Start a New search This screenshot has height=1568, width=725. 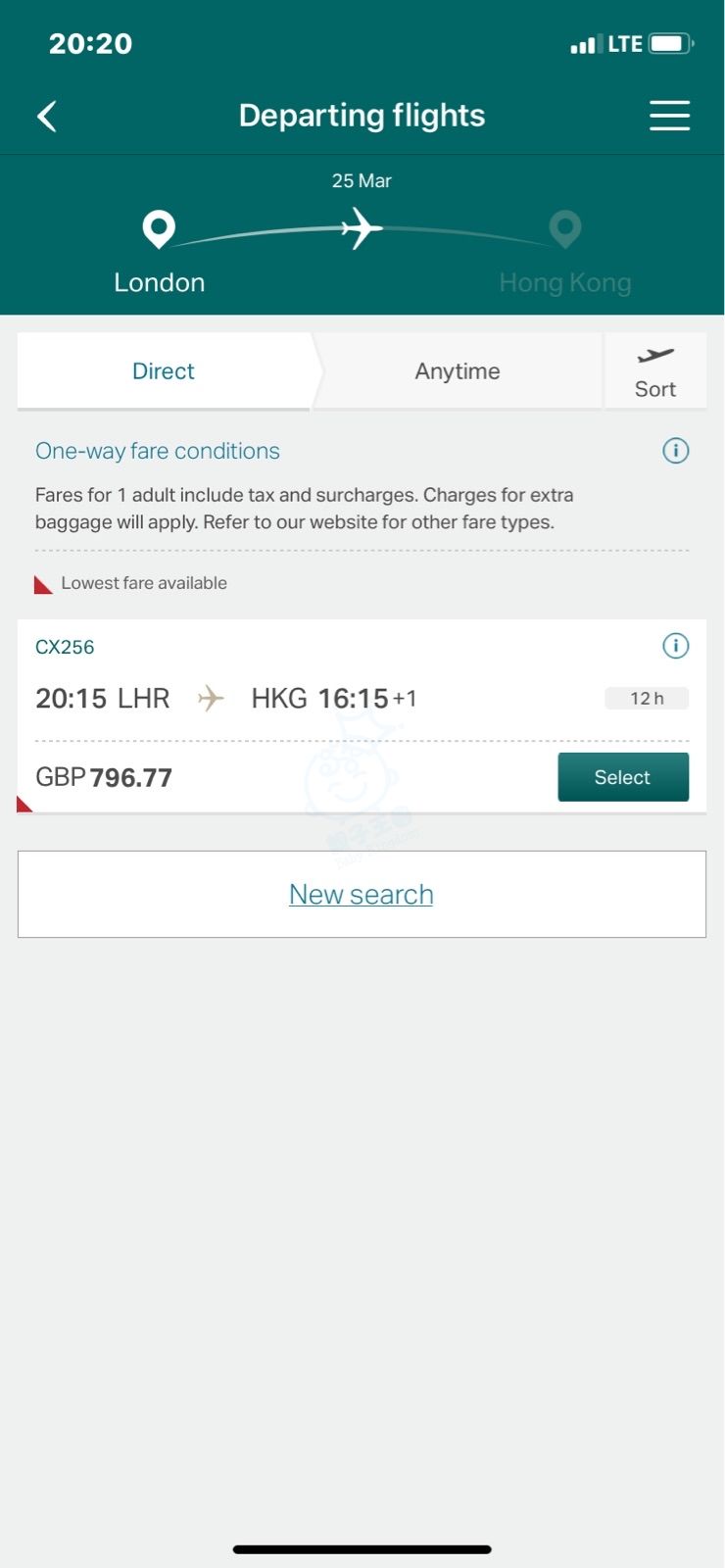point(362,894)
